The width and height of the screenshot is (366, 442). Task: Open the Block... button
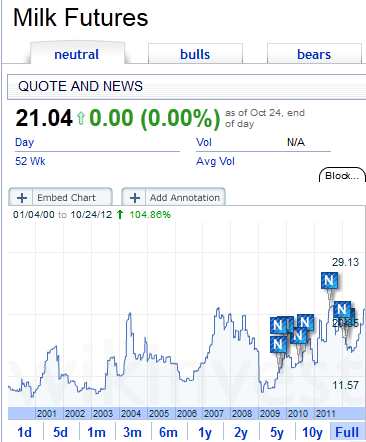click(x=342, y=175)
